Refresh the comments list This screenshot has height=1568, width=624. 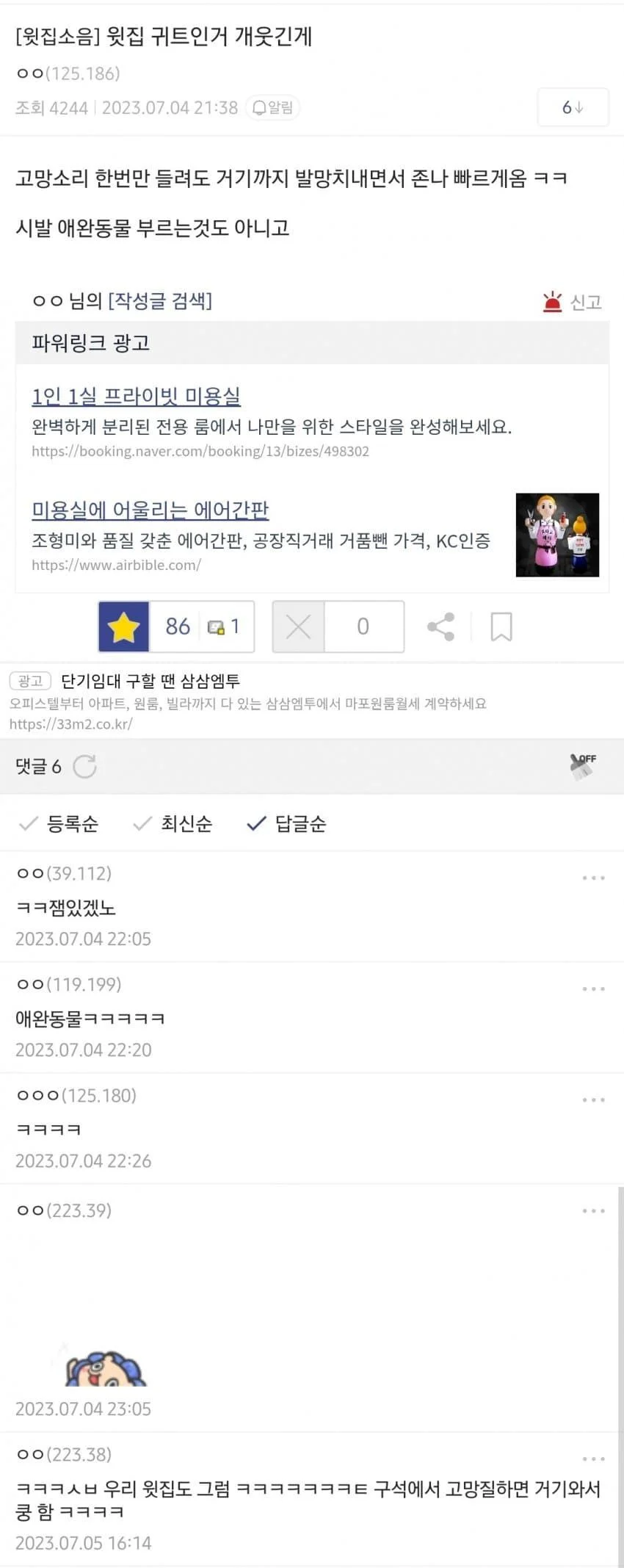[x=85, y=767]
